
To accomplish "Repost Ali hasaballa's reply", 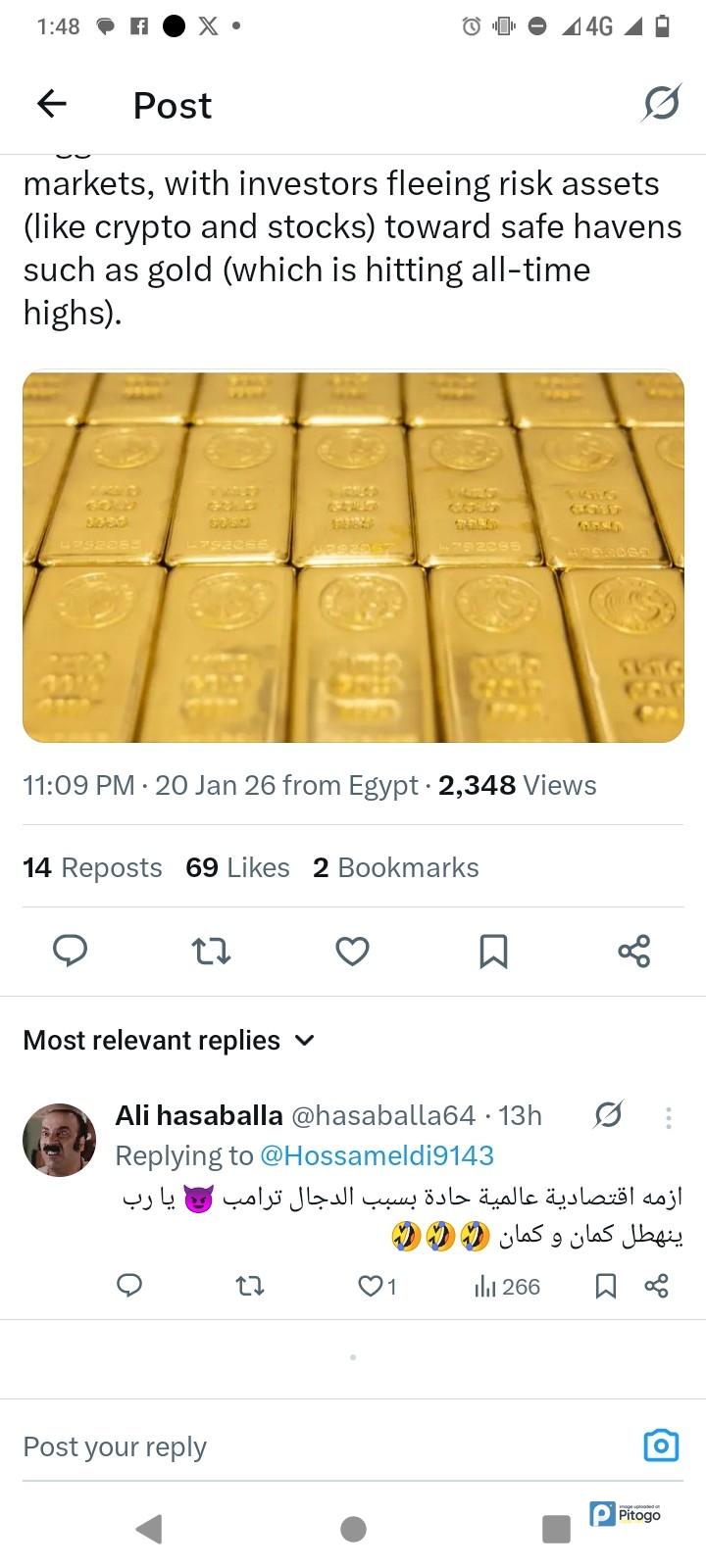I will coord(250,1286).
